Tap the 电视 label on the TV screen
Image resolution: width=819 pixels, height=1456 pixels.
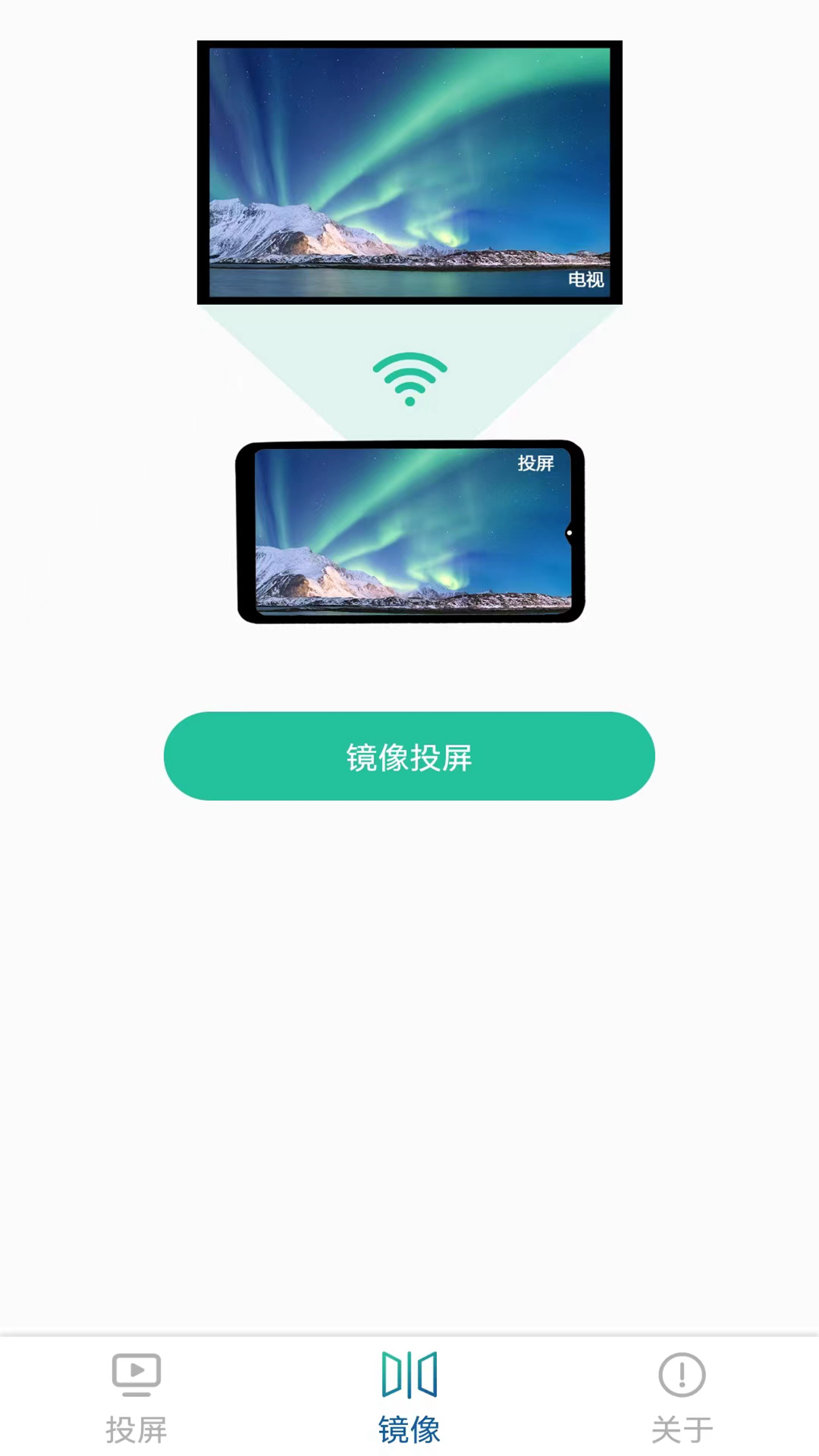586,280
